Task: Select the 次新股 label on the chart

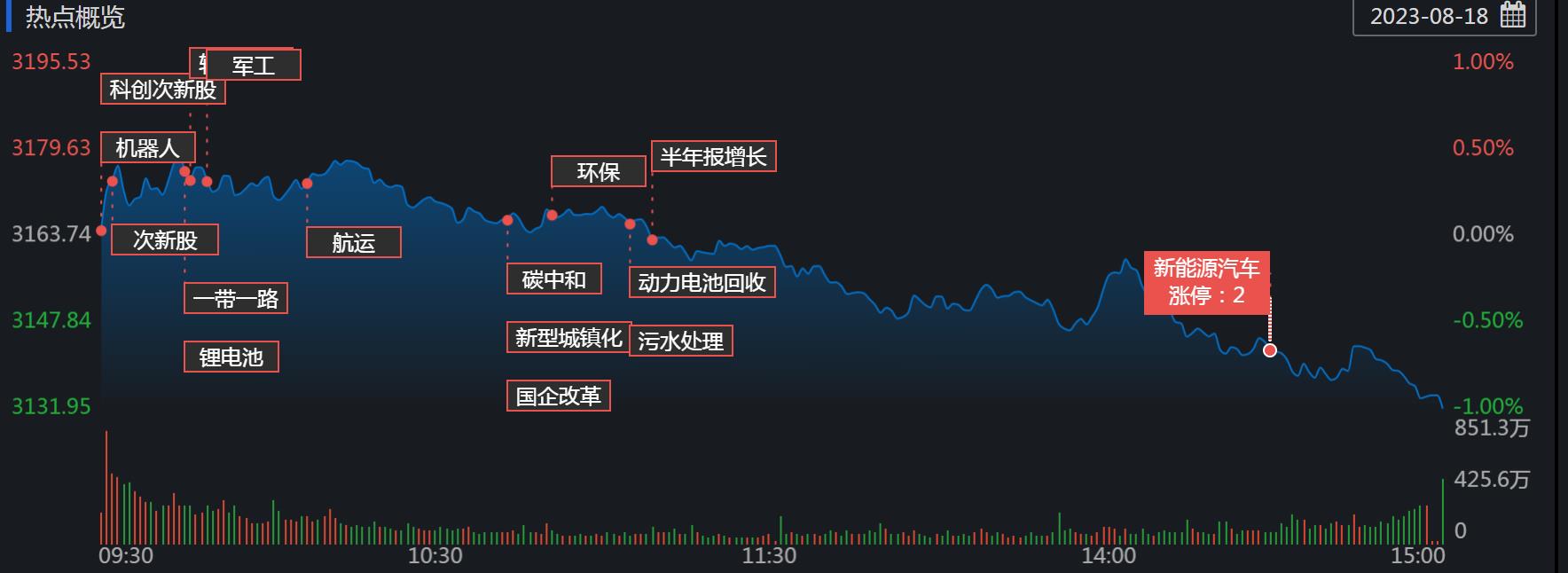Action: [x=165, y=239]
